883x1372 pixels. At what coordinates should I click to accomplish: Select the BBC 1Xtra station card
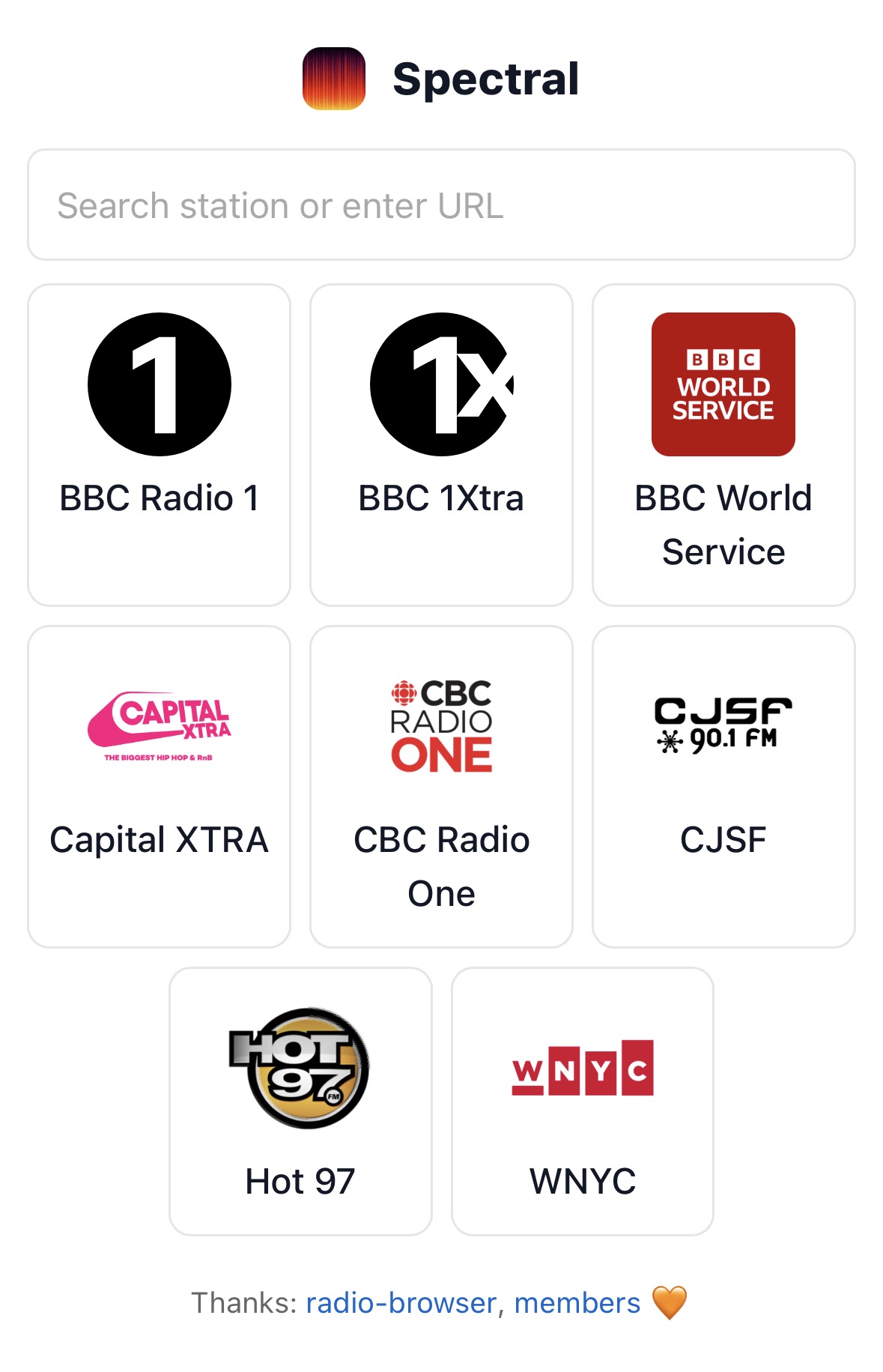click(441, 444)
